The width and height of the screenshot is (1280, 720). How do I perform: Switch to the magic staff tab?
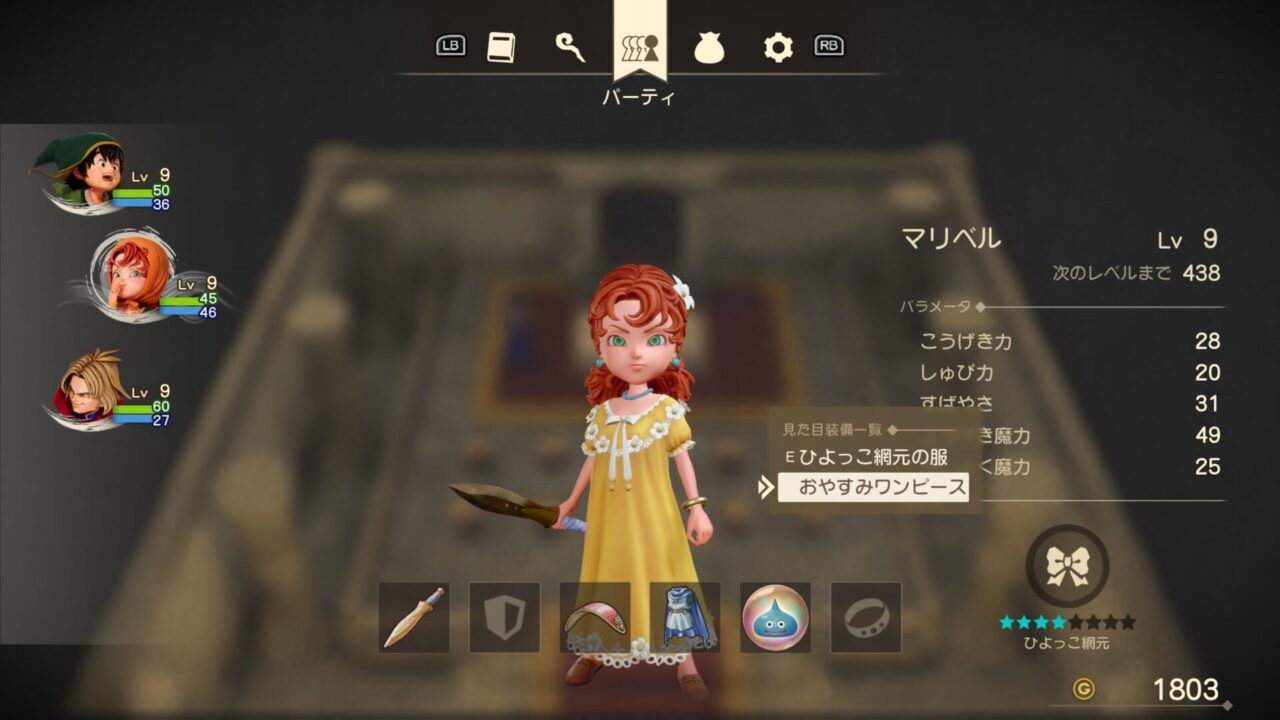570,47
